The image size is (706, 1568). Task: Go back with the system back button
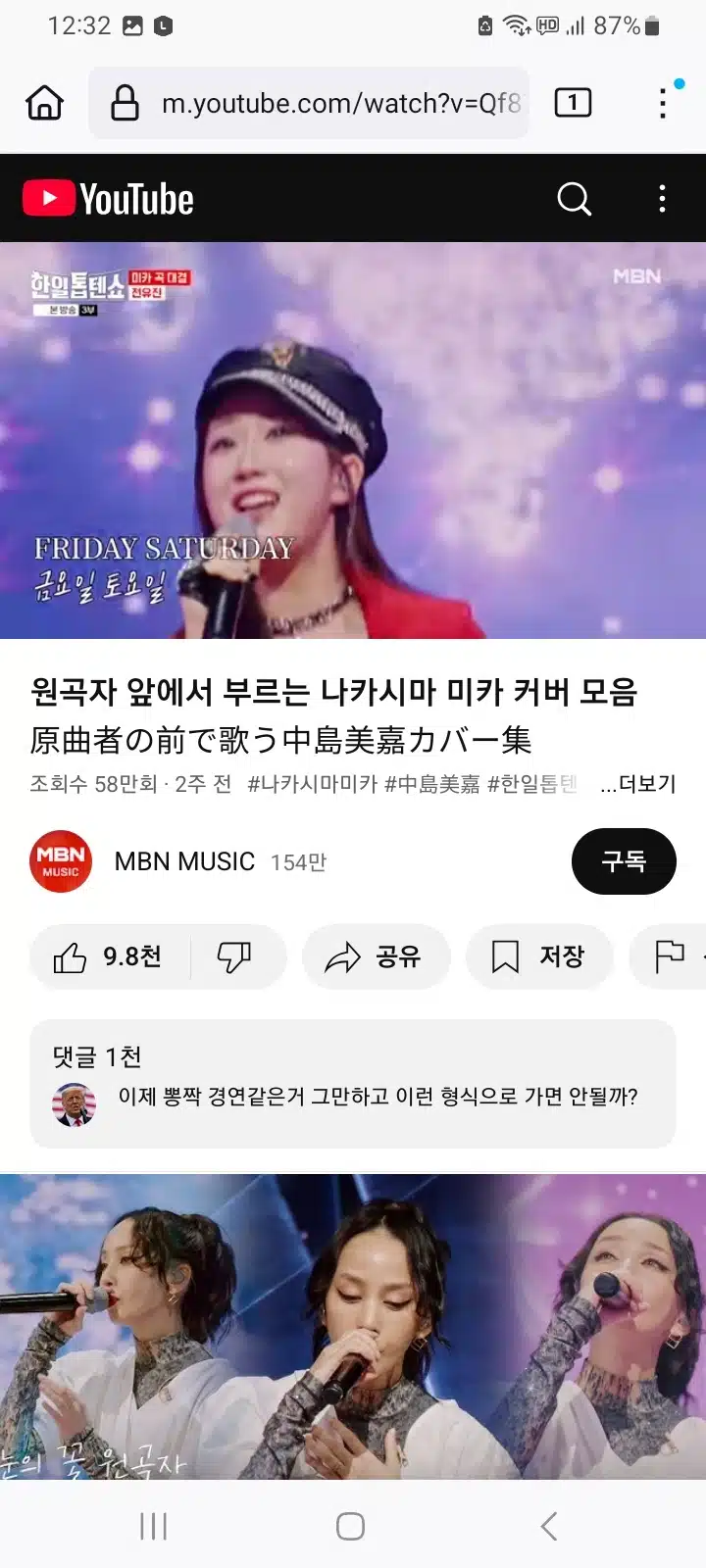549,1526
